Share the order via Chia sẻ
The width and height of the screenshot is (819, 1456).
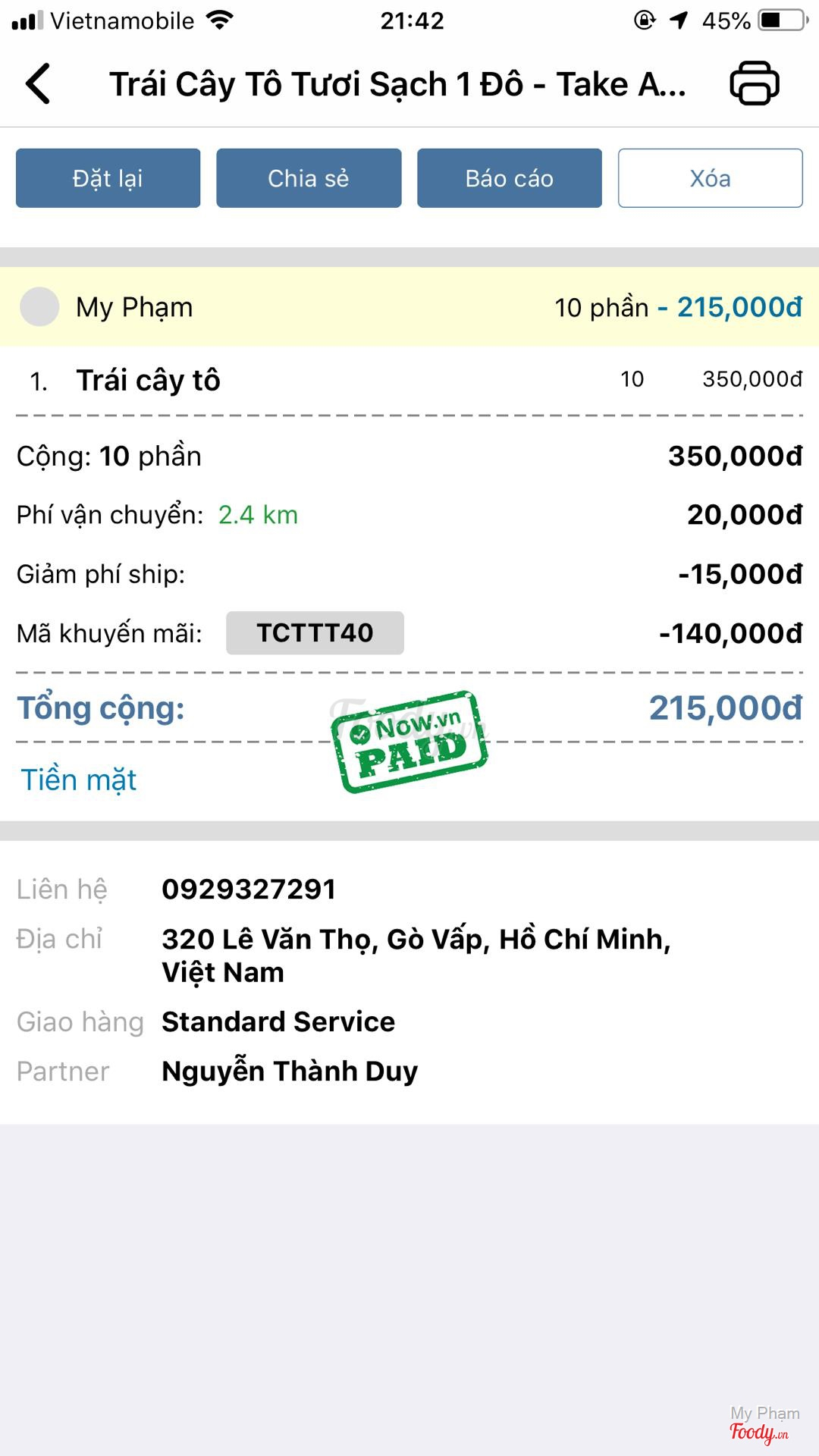click(309, 178)
